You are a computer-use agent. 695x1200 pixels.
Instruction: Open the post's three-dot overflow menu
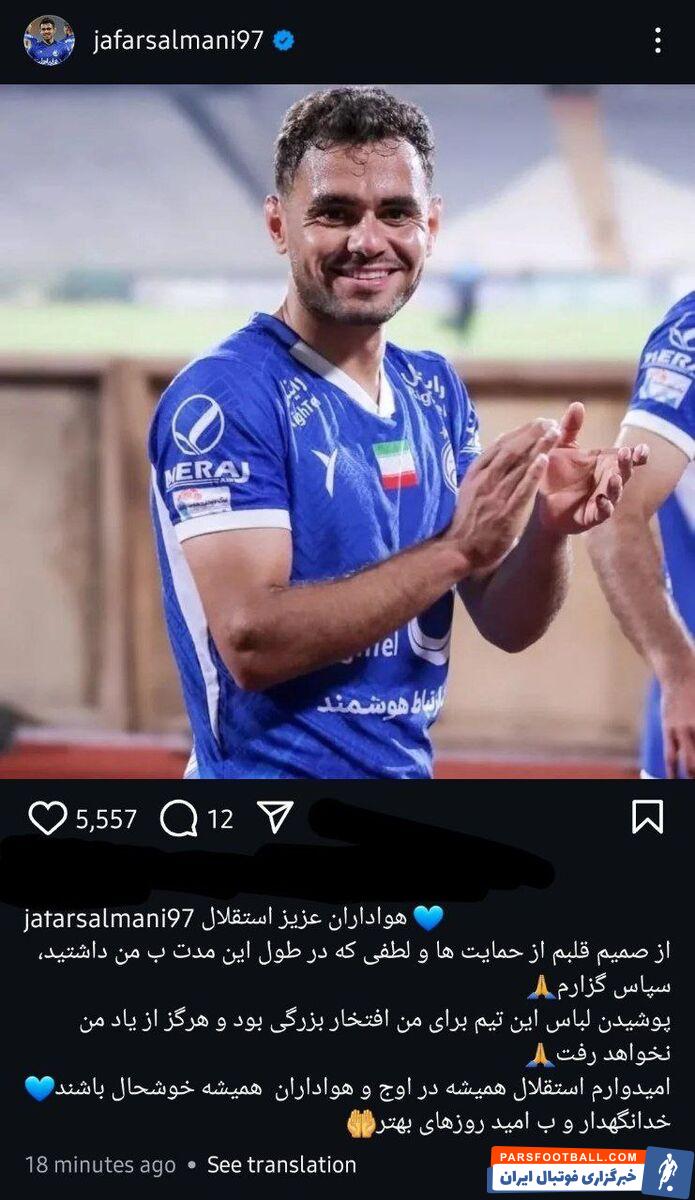click(657, 41)
